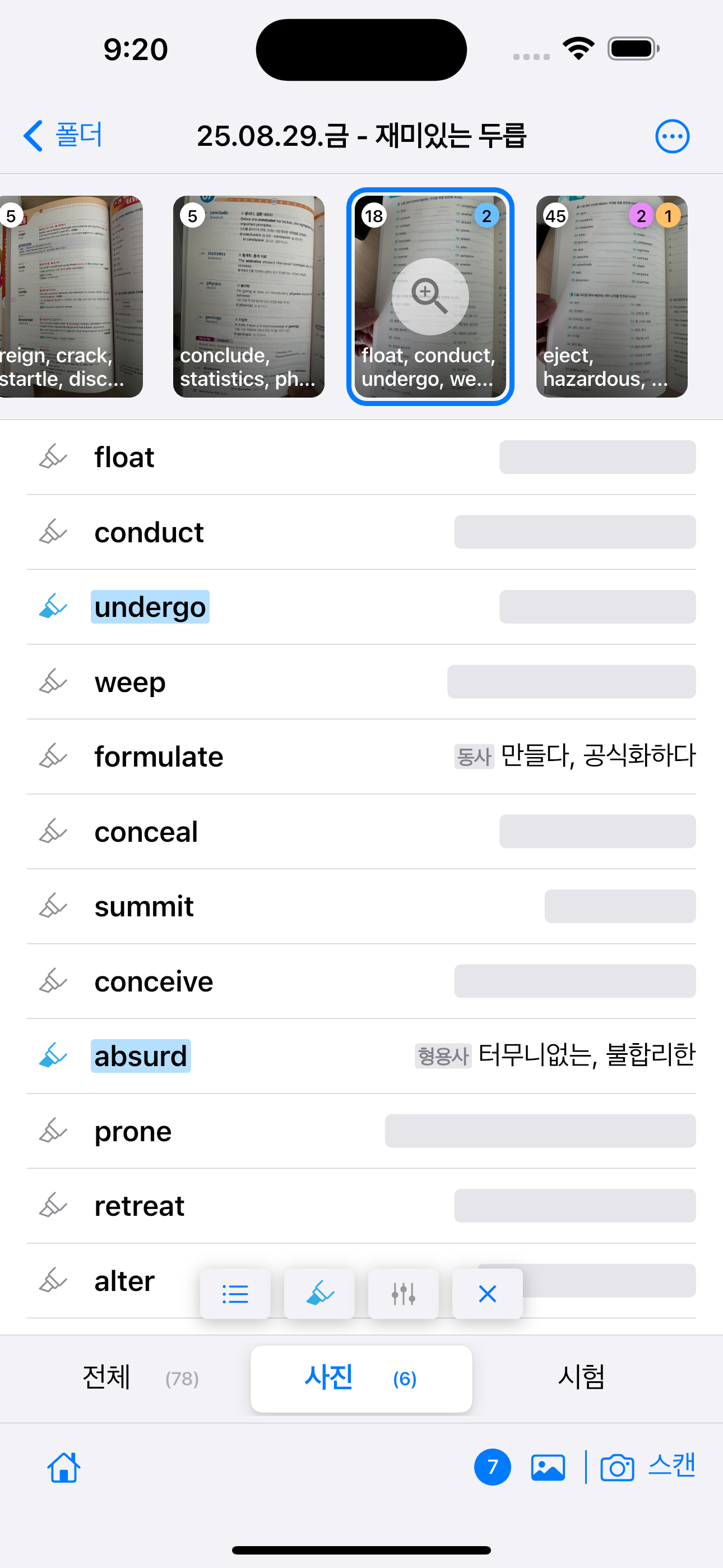
Task: Go to the home screen icon
Action: click(64, 1467)
